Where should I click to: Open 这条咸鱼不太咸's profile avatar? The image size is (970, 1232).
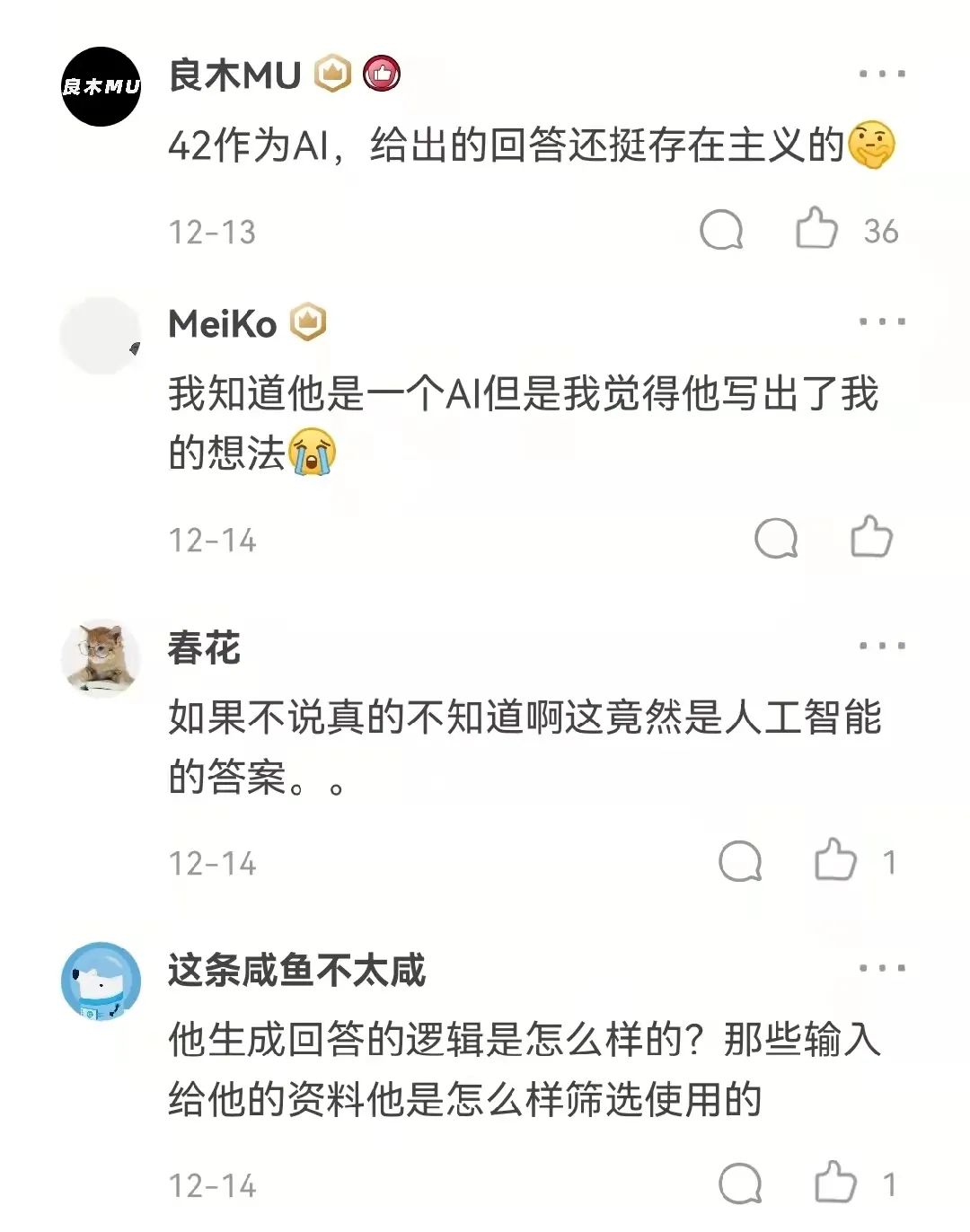click(x=101, y=981)
